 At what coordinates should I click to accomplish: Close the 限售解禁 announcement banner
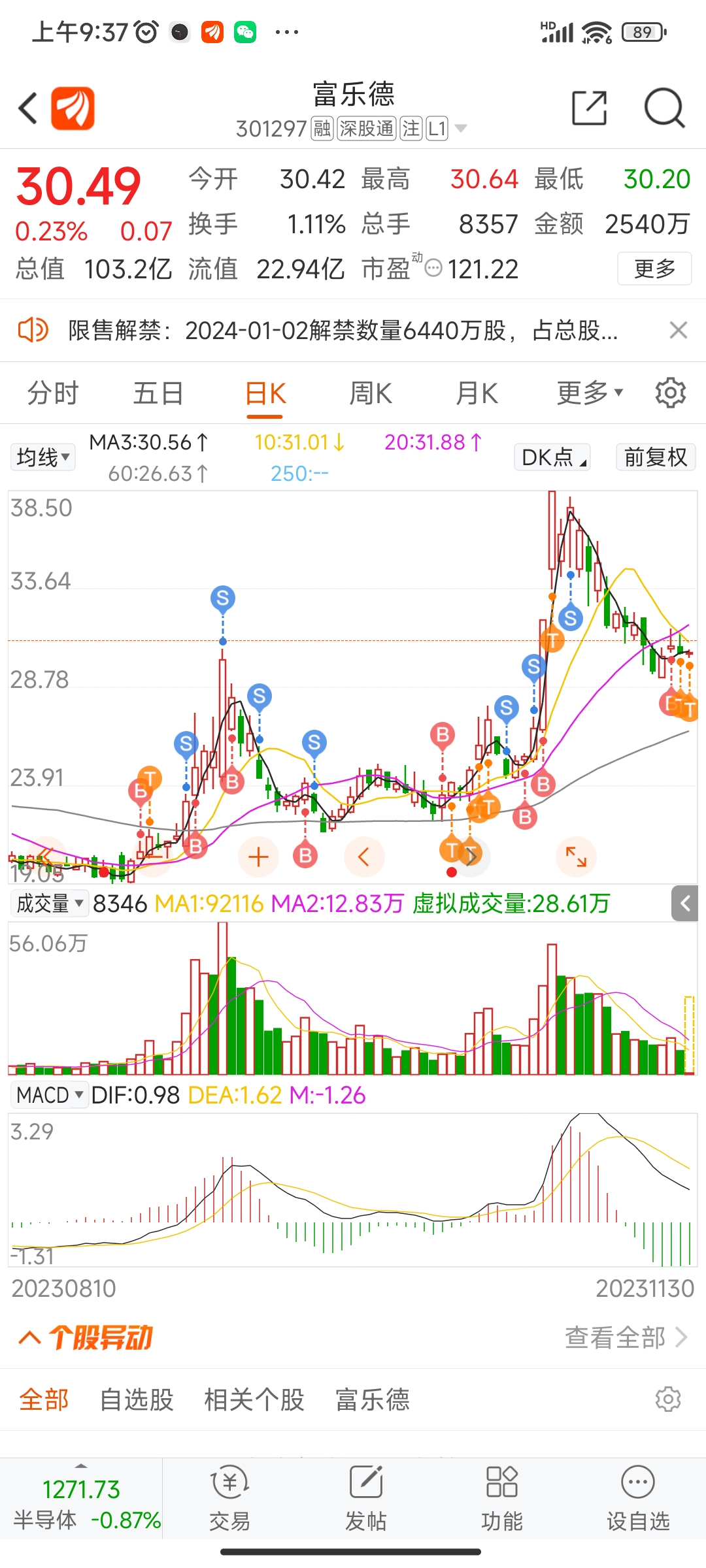(x=680, y=330)
